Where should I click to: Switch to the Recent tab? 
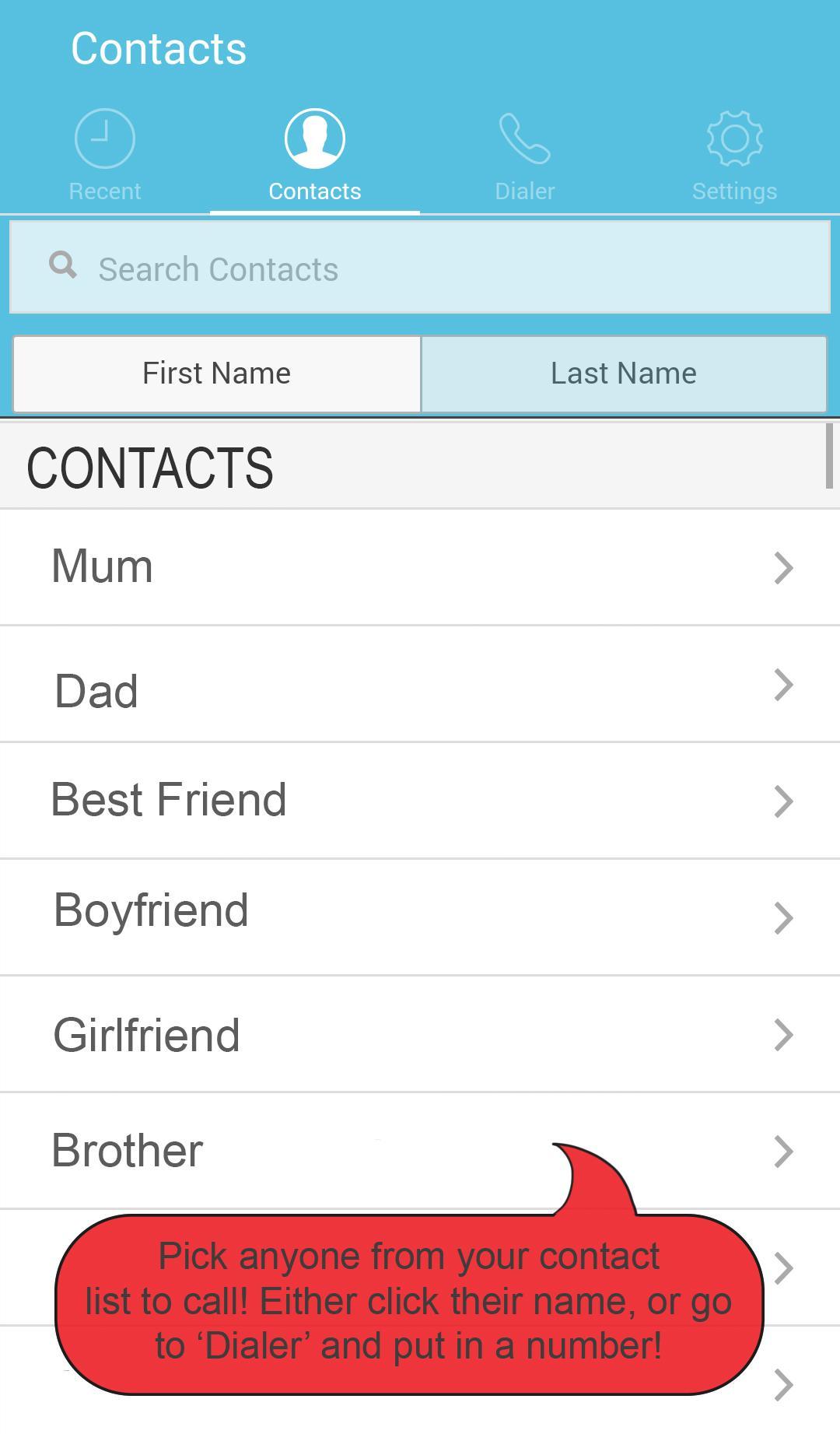tap(105, 156)
